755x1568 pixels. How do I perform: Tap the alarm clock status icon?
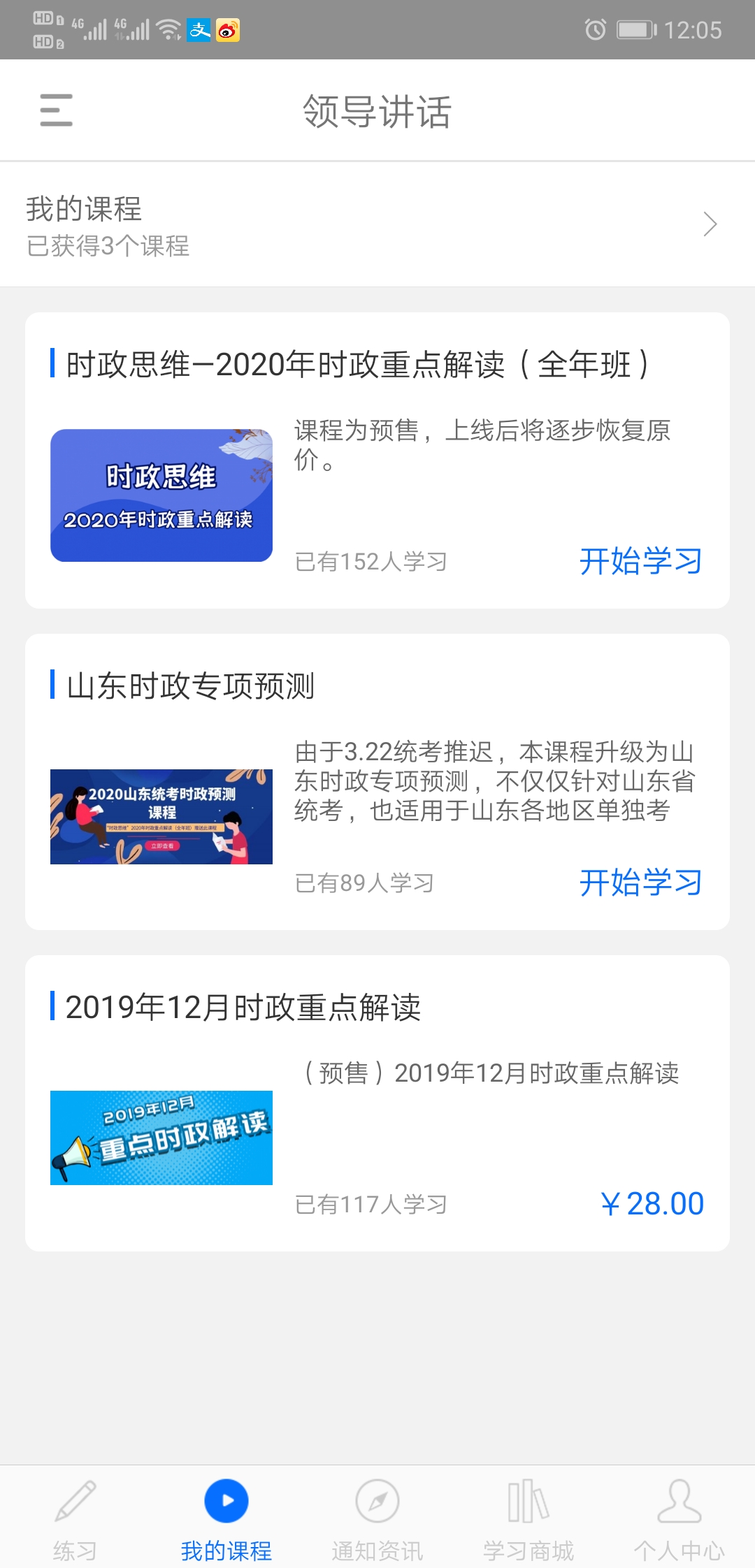595,29
